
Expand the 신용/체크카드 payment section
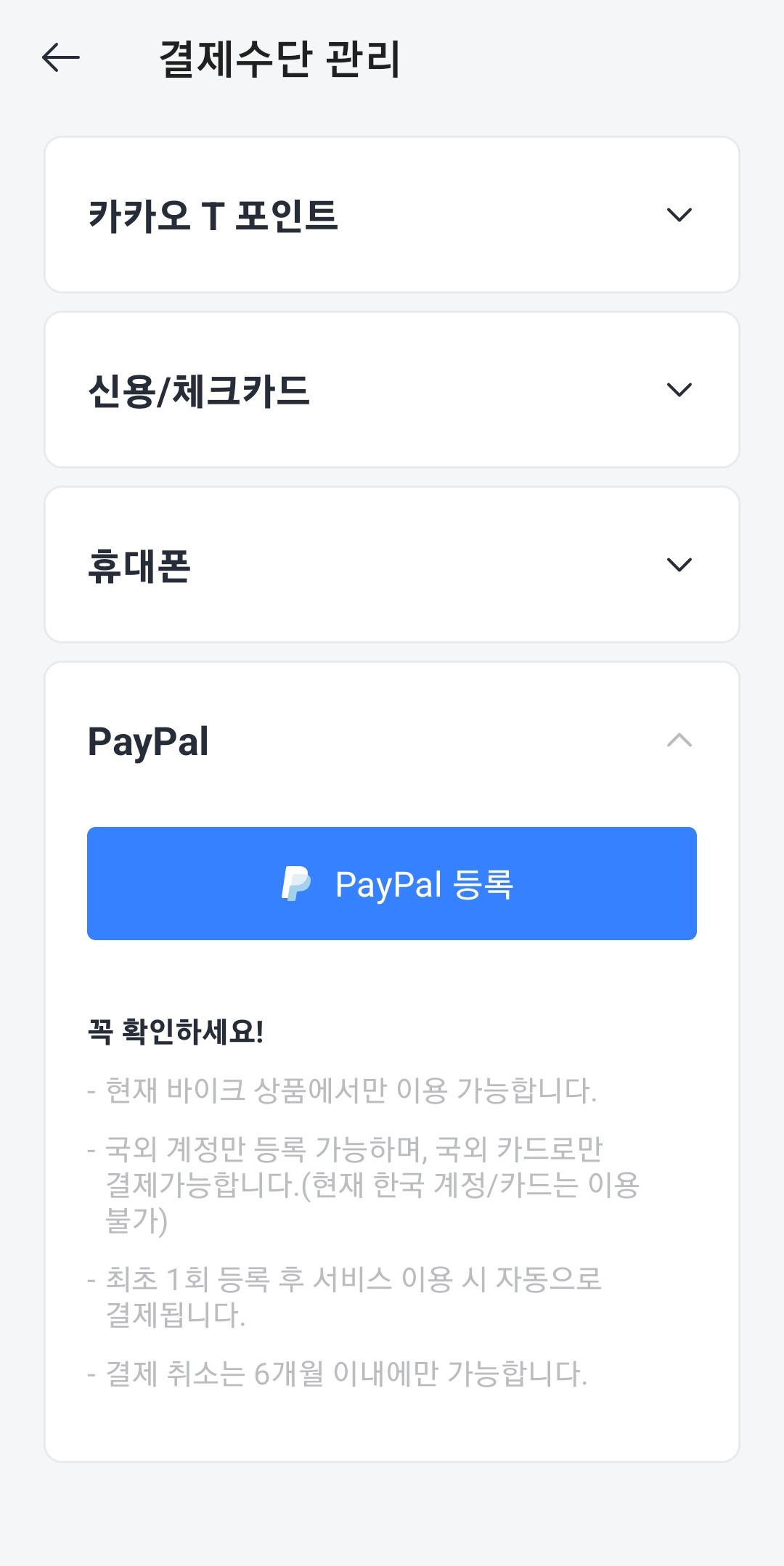coord(392,390)
